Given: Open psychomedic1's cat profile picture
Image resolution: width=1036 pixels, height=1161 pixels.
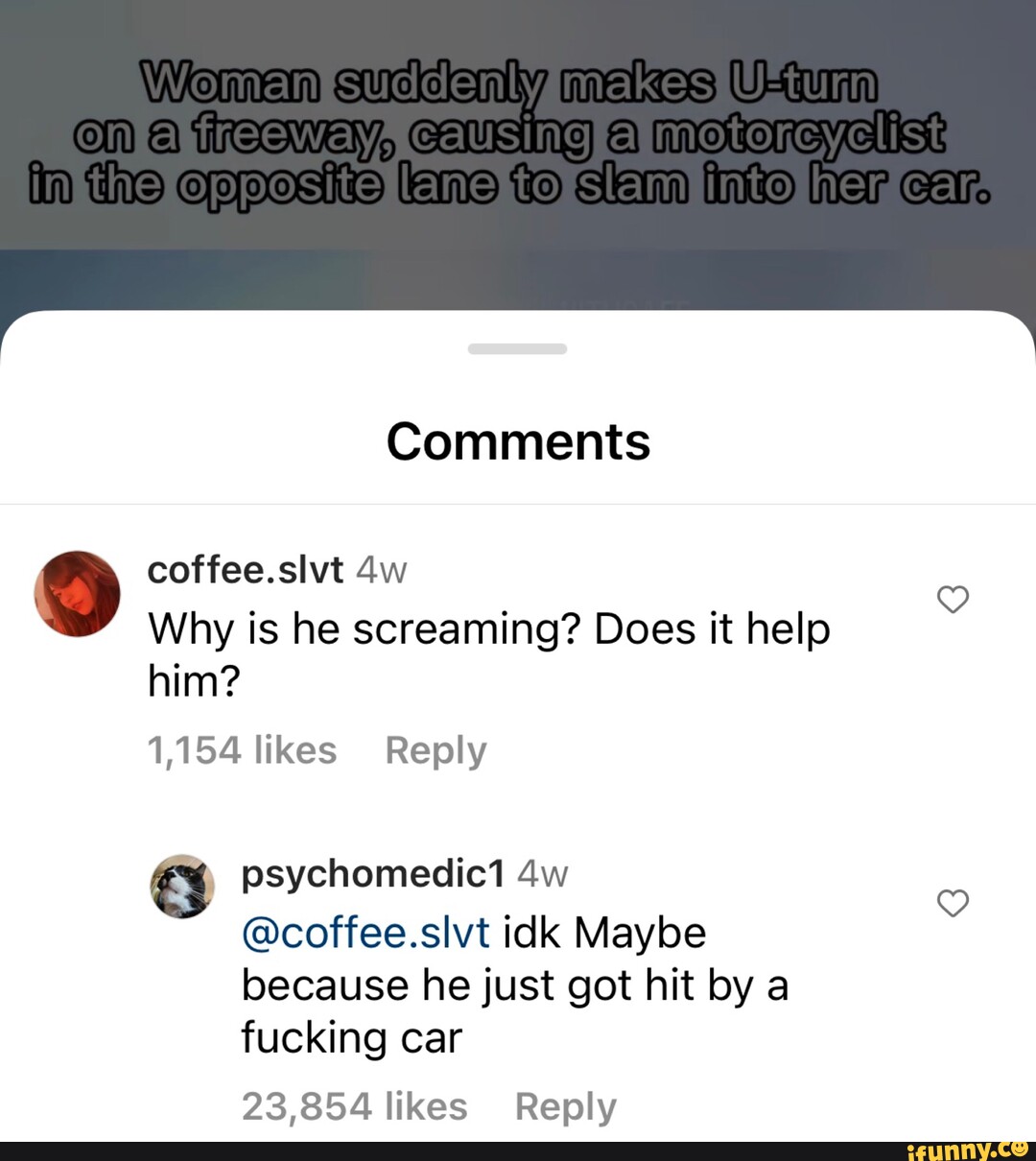Looking at the screenshot, I should [182, 887].
